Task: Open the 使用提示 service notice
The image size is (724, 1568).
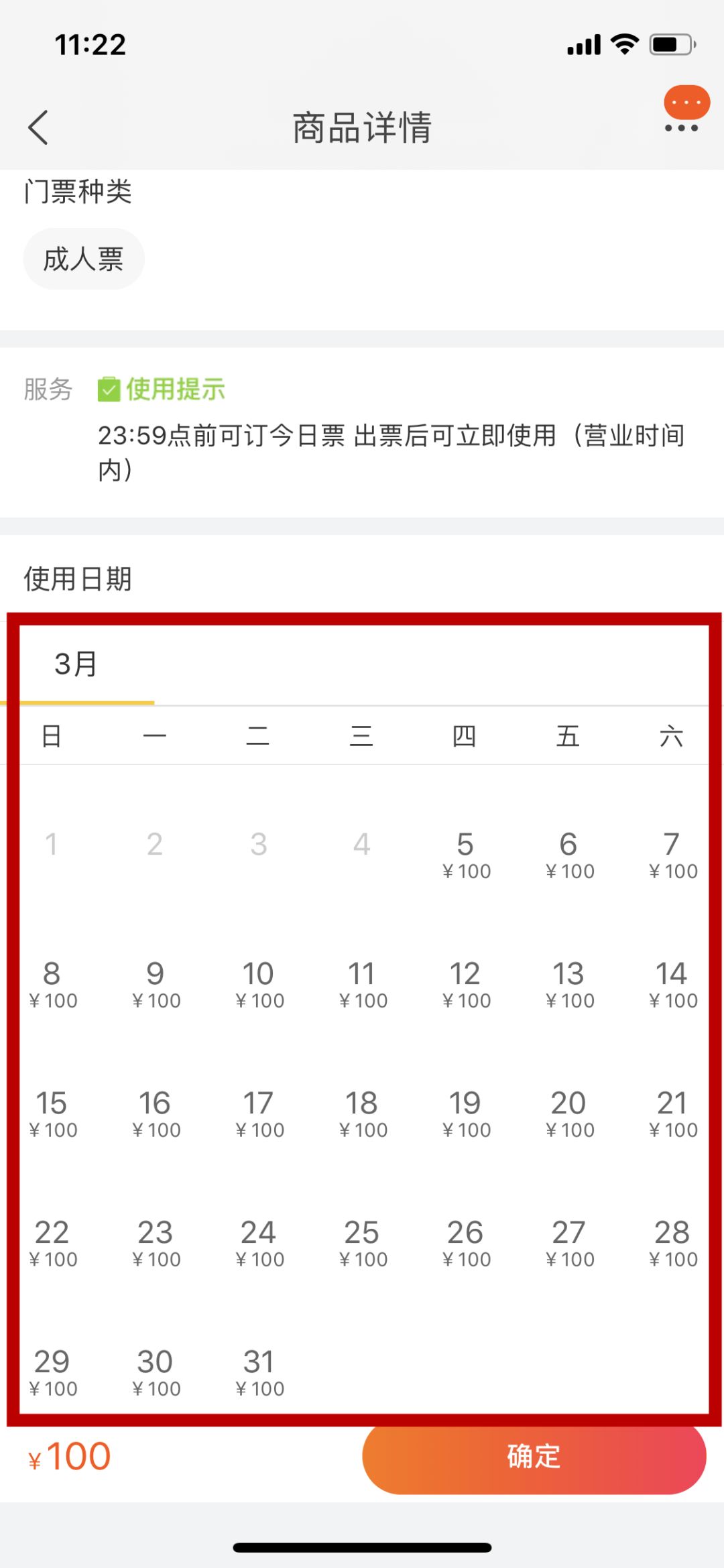Action: [162, 389]
